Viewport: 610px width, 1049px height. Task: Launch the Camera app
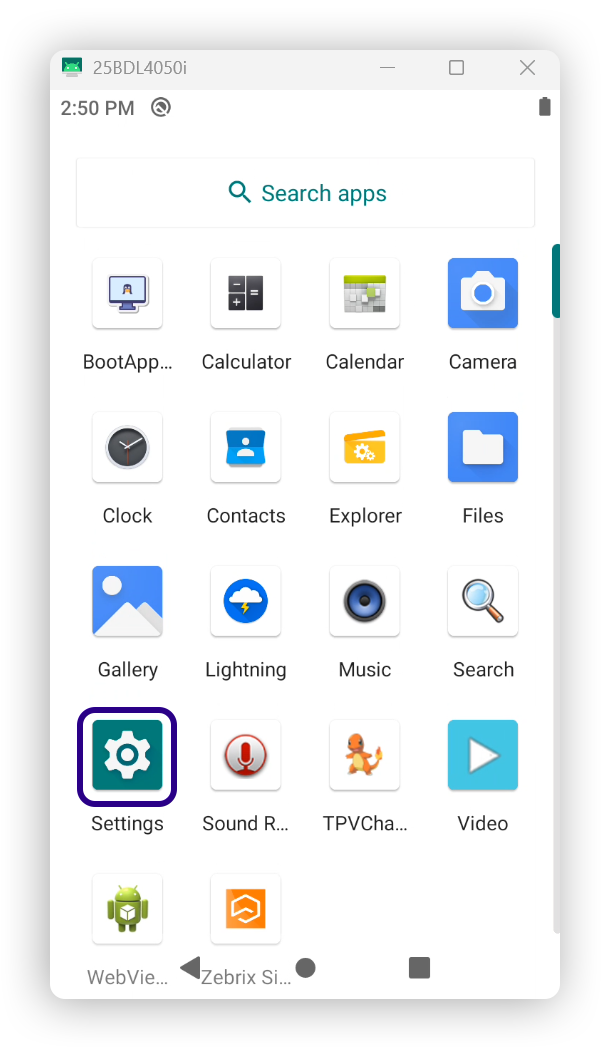[483, 293]
